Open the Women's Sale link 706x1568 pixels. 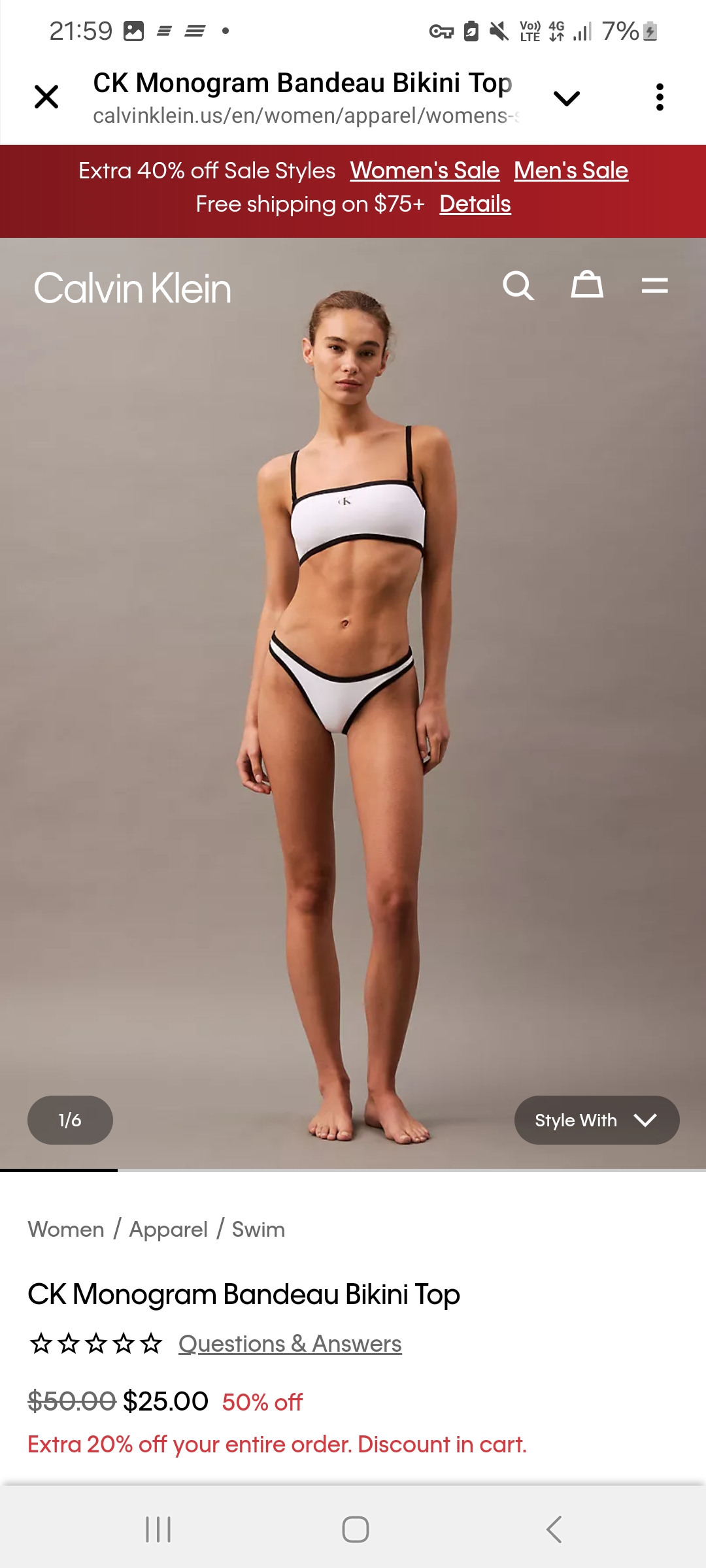(424, 171)
